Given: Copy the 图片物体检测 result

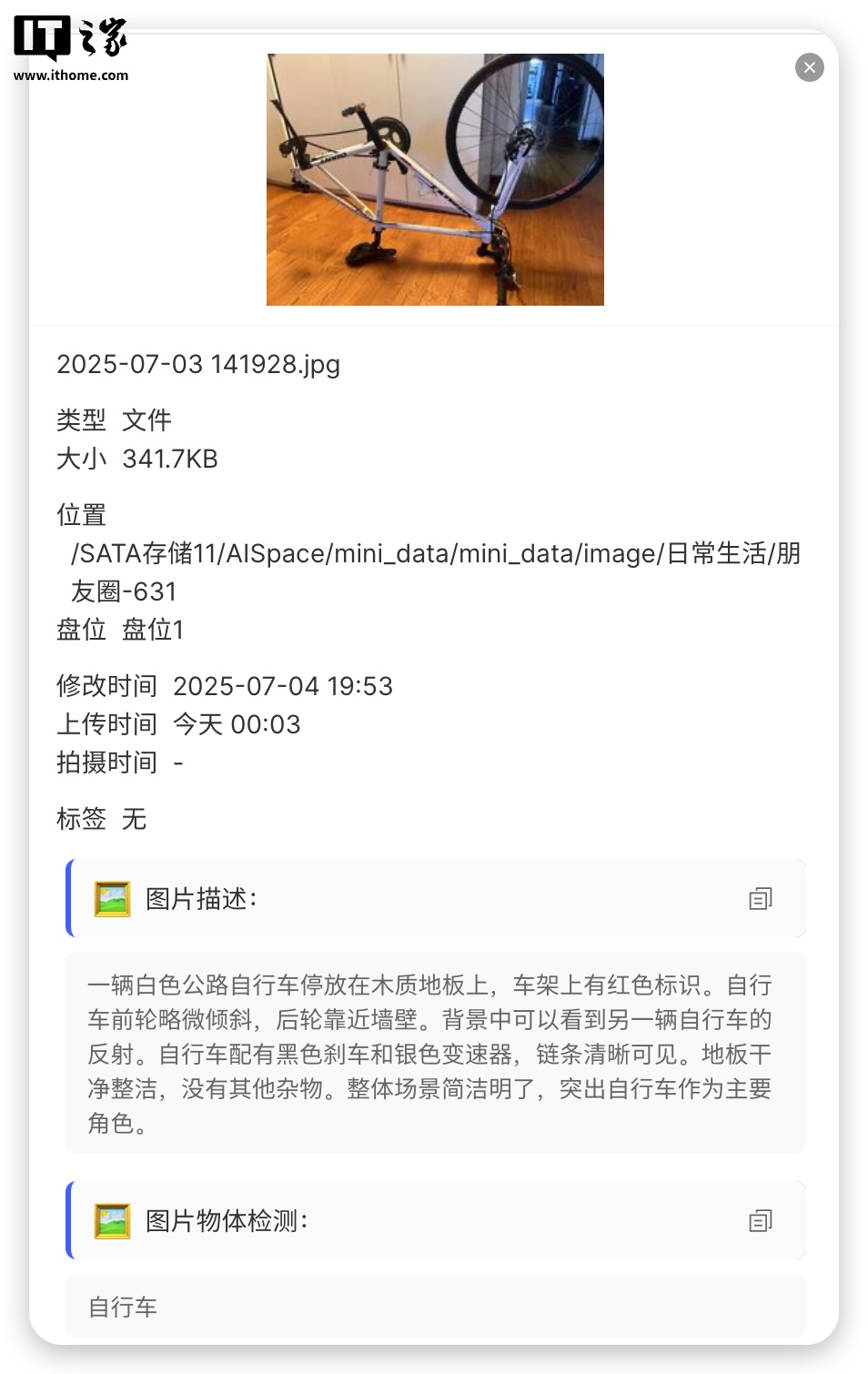Looking at the screenshot, I should 760,1220.
